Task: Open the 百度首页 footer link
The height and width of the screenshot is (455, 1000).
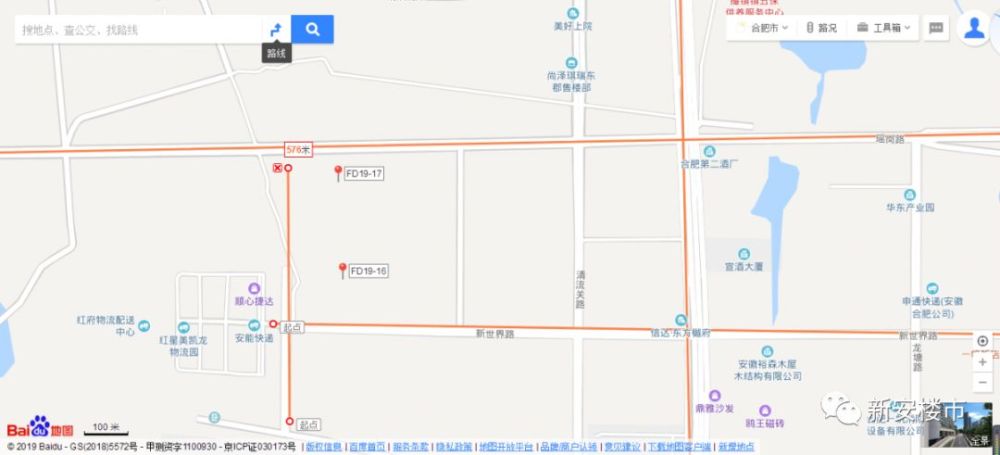Action: [366, 447]
